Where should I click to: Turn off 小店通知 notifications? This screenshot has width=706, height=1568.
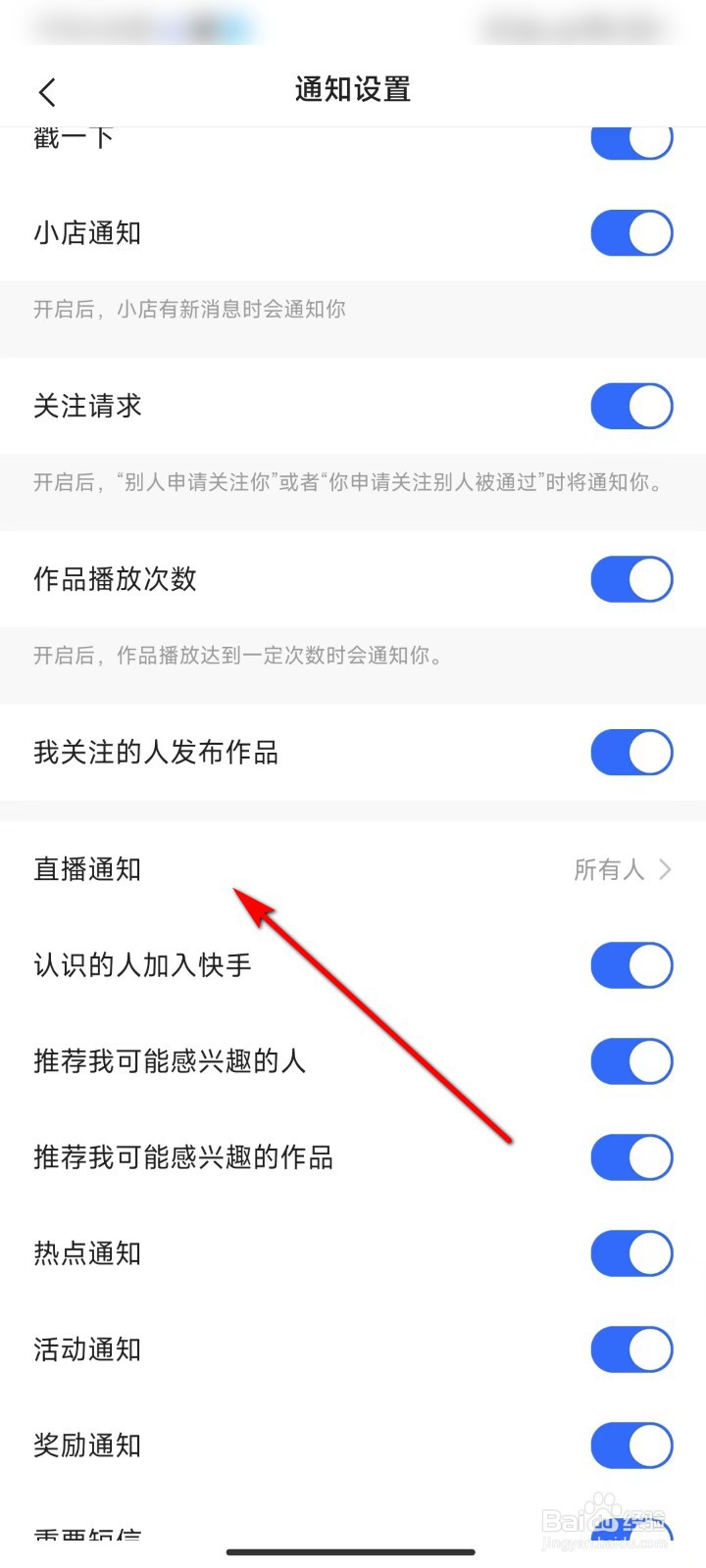(x=630, y=233)
